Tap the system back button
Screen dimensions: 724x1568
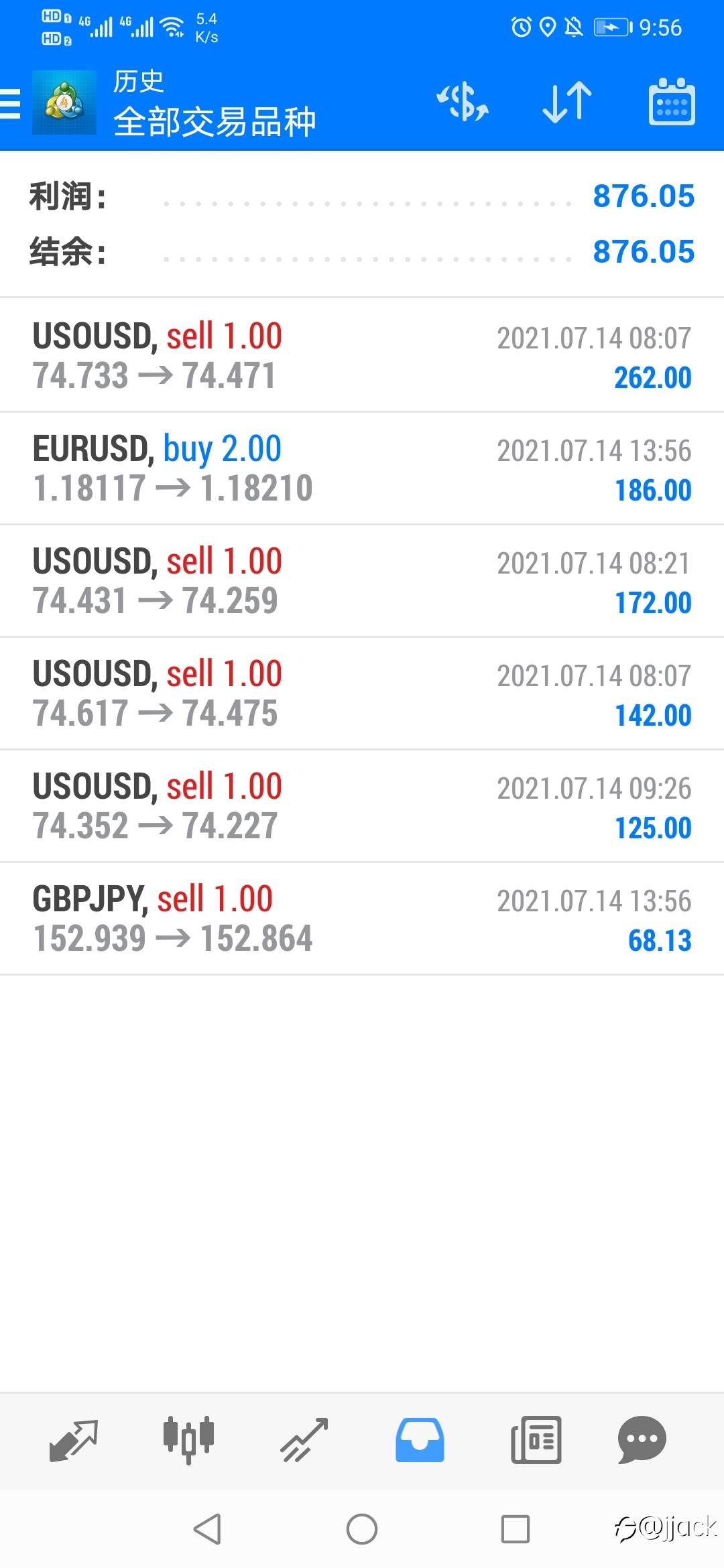coord(207,1529)
